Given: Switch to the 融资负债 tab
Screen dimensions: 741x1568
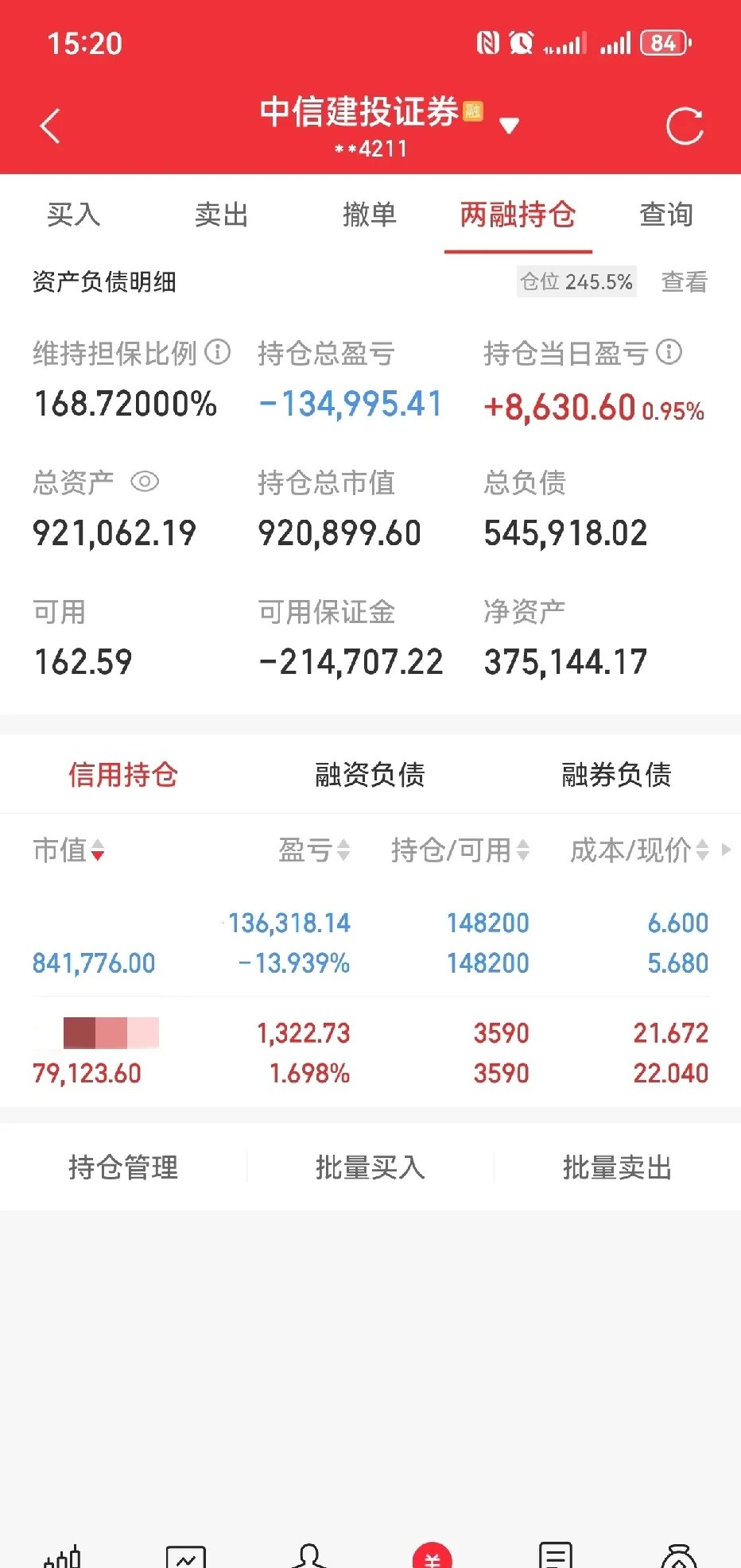Looking at the screenshot, I should (369, 774).
